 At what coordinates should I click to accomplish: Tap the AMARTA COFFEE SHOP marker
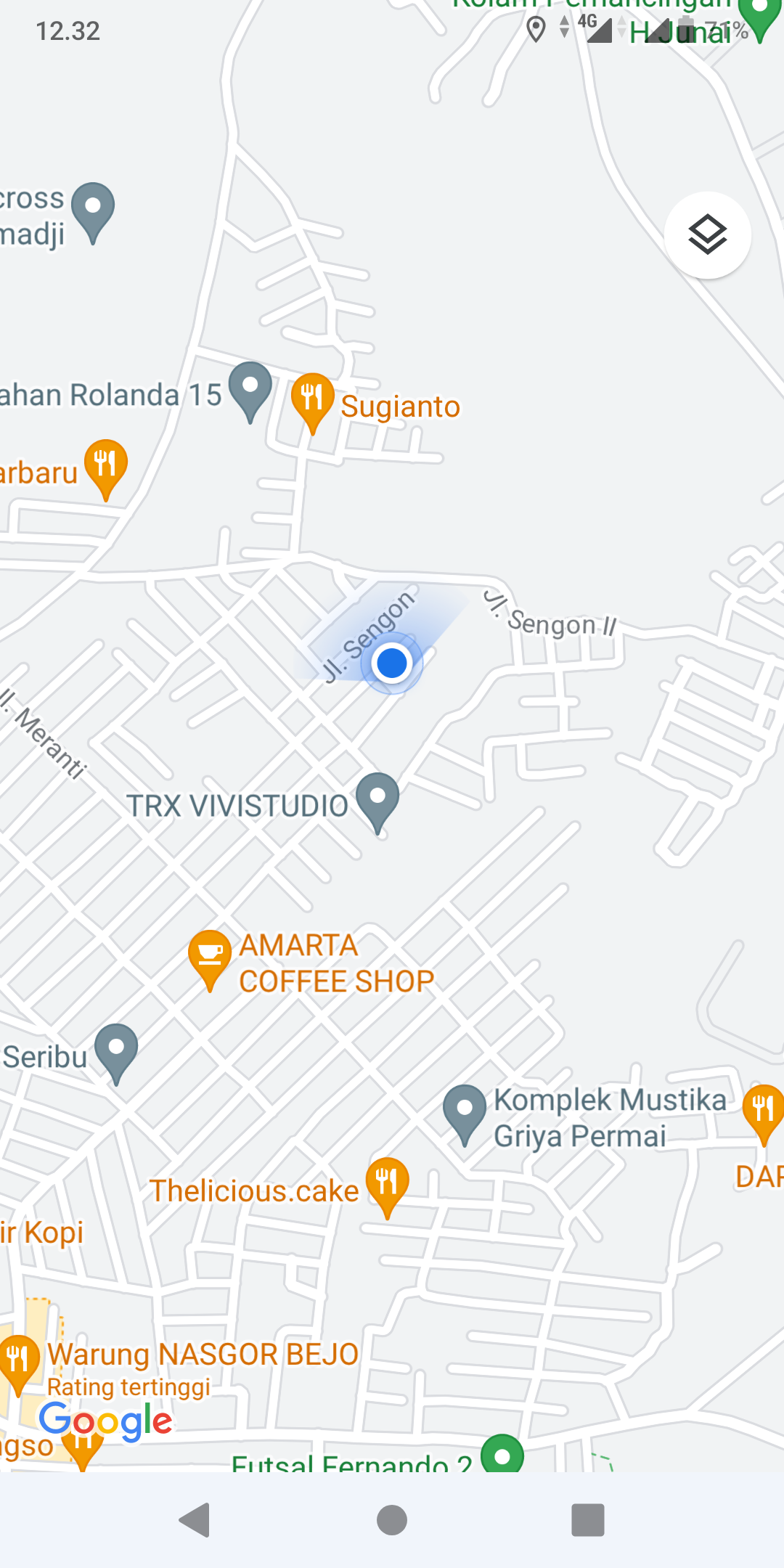pyautogui.click(x=210, y=955)
